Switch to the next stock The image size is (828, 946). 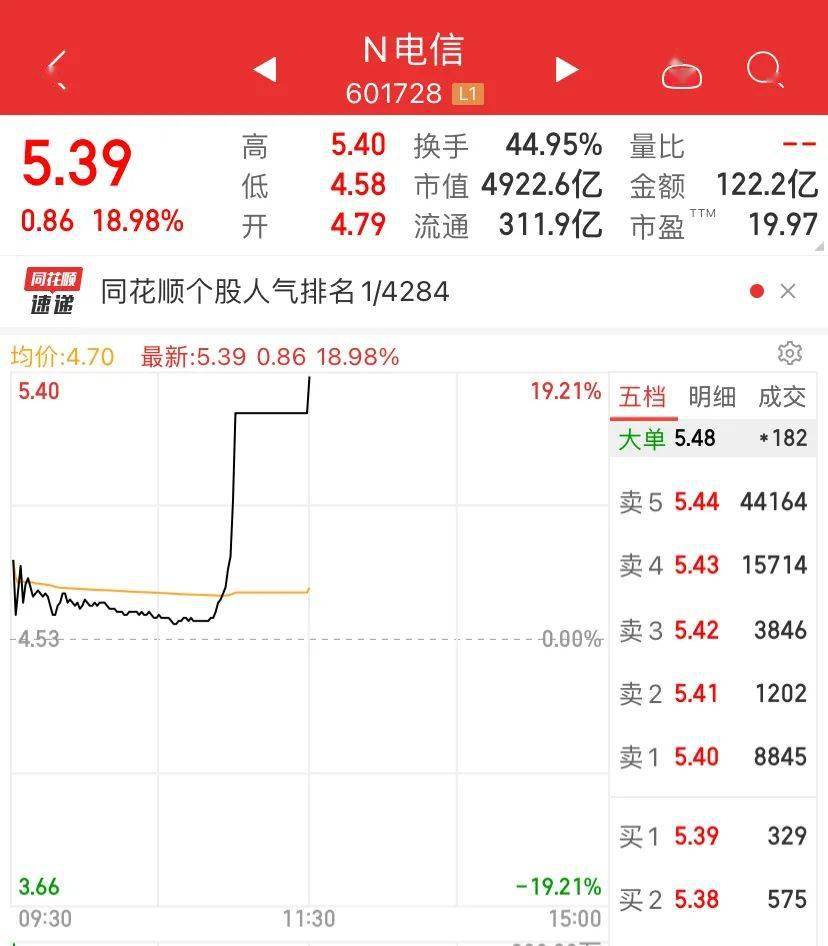coord(567,69)
